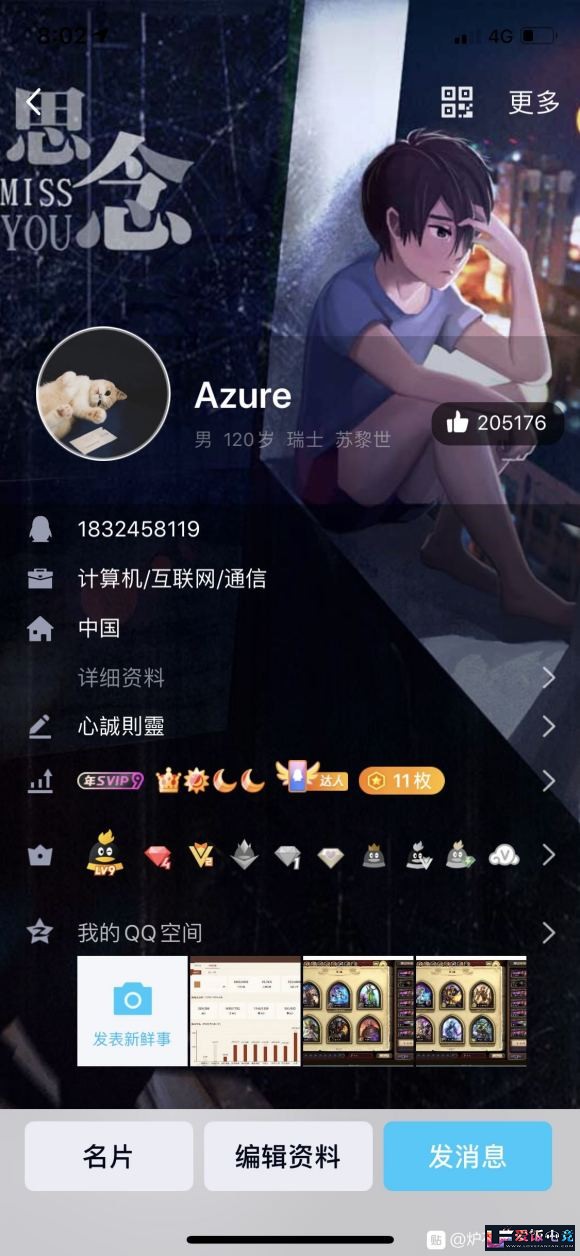Open the signature row 心誠則靈

click(x=290, y=727)
